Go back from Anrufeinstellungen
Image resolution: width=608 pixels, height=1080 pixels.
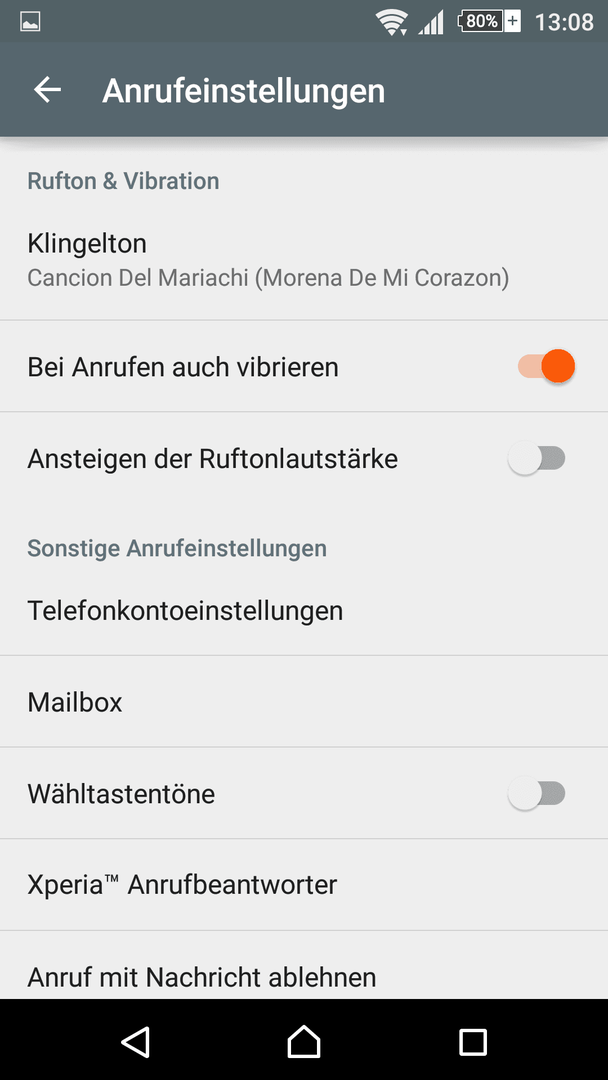(48, 90)
